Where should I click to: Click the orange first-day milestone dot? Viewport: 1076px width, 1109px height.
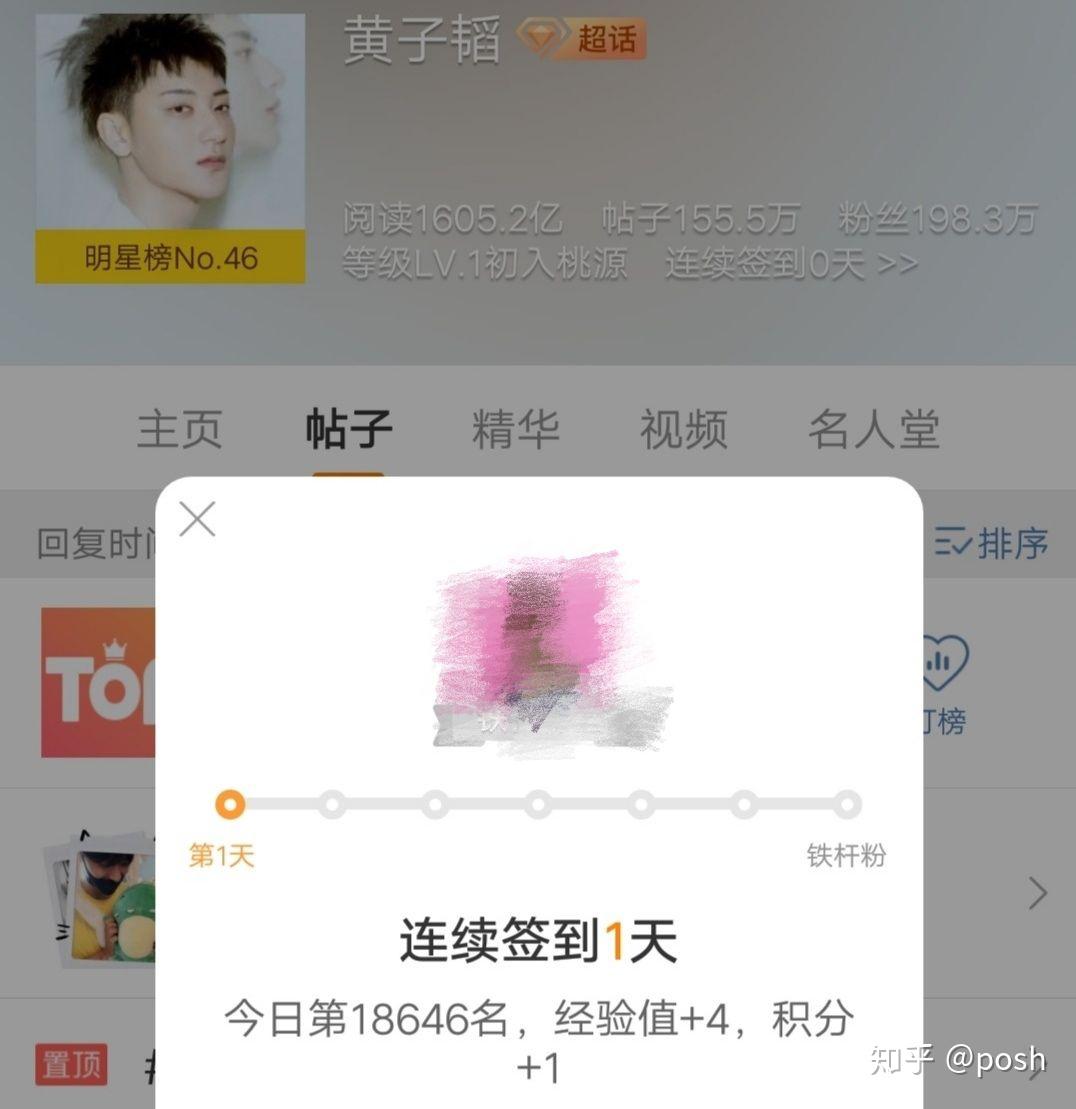[232, 803]
